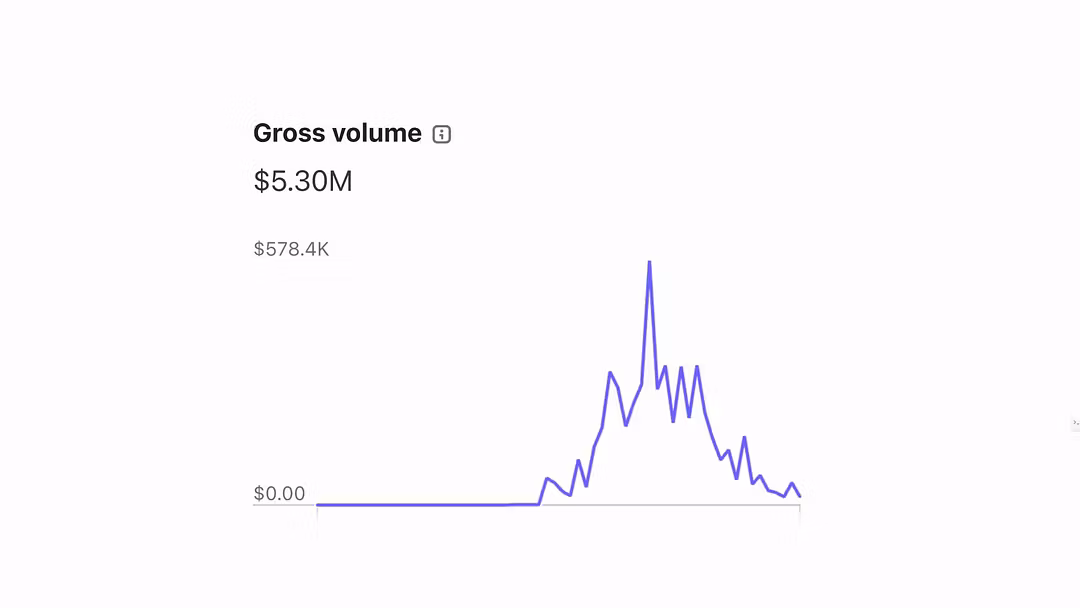Open the Gross volume info icon

click(442, 134)
